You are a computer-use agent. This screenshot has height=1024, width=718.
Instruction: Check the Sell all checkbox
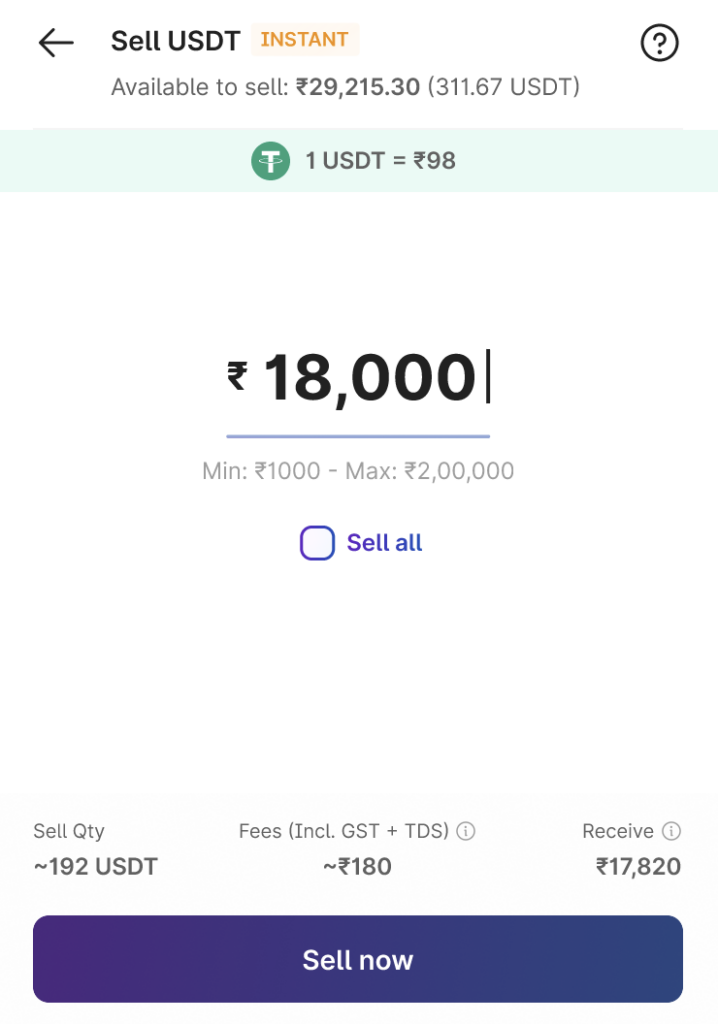point(317,543)
